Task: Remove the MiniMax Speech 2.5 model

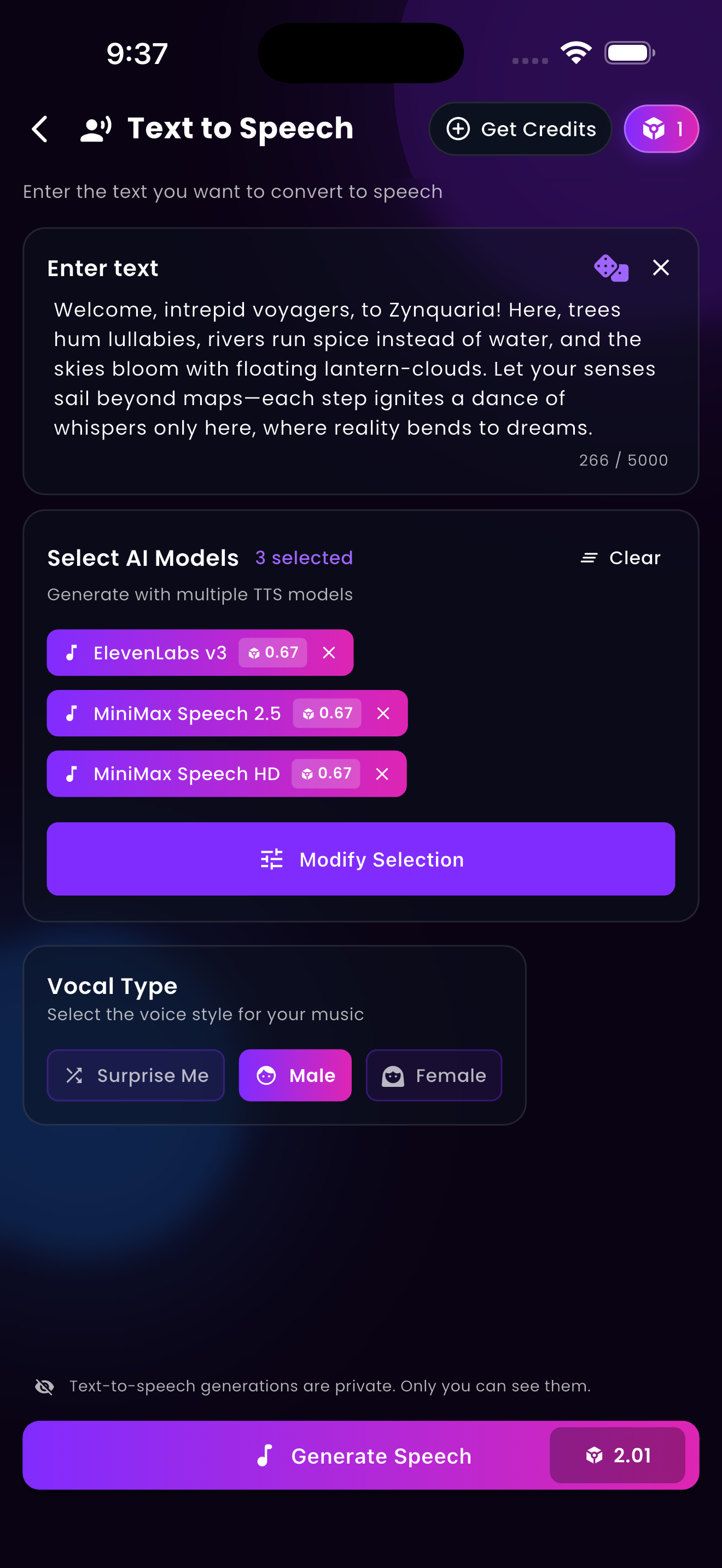Action: point(383,713)
